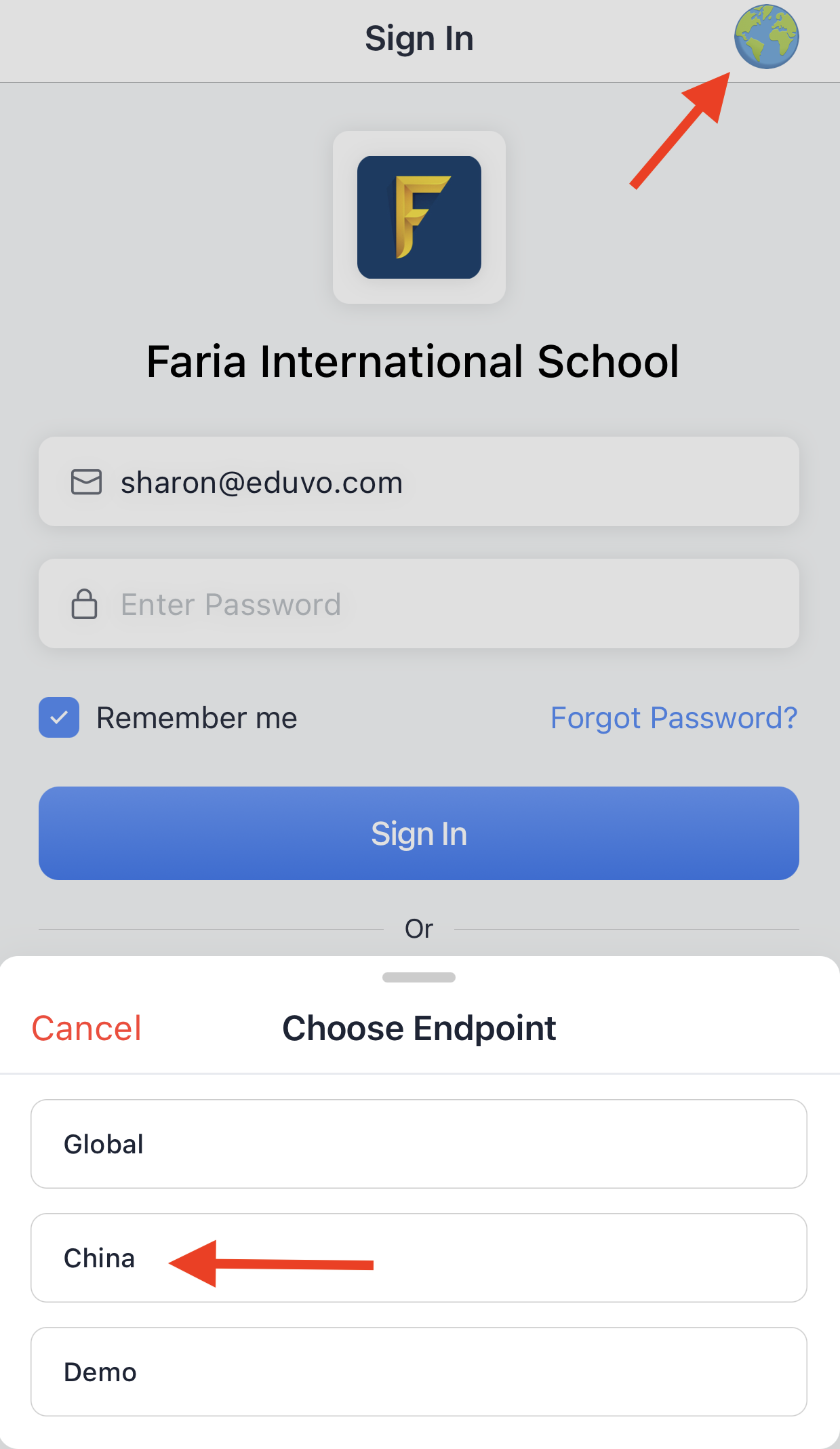Pick the Demo endpoint
This screenshot has width=840, height=1449.
(x=418, y=1372)
